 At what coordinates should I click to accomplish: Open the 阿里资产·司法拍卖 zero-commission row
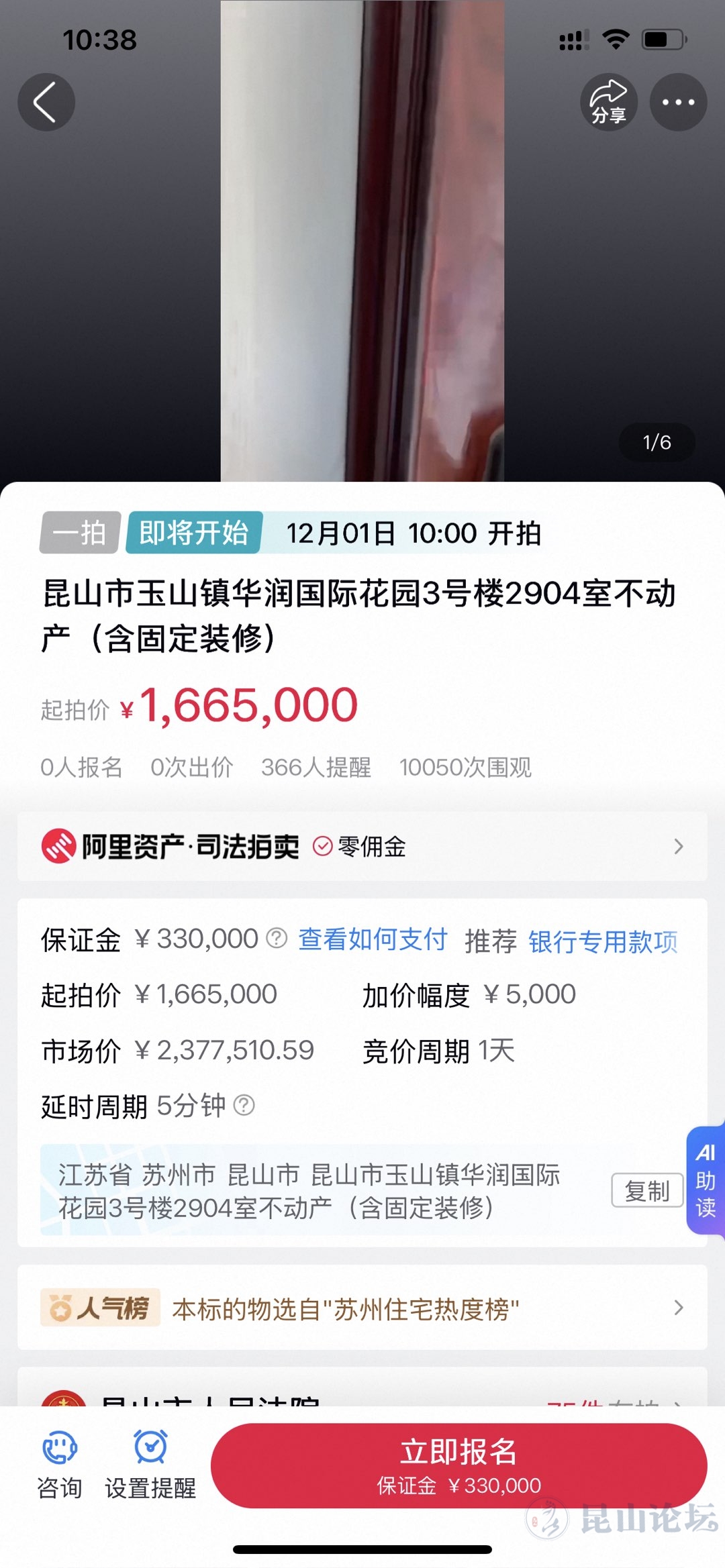point(362,847)
